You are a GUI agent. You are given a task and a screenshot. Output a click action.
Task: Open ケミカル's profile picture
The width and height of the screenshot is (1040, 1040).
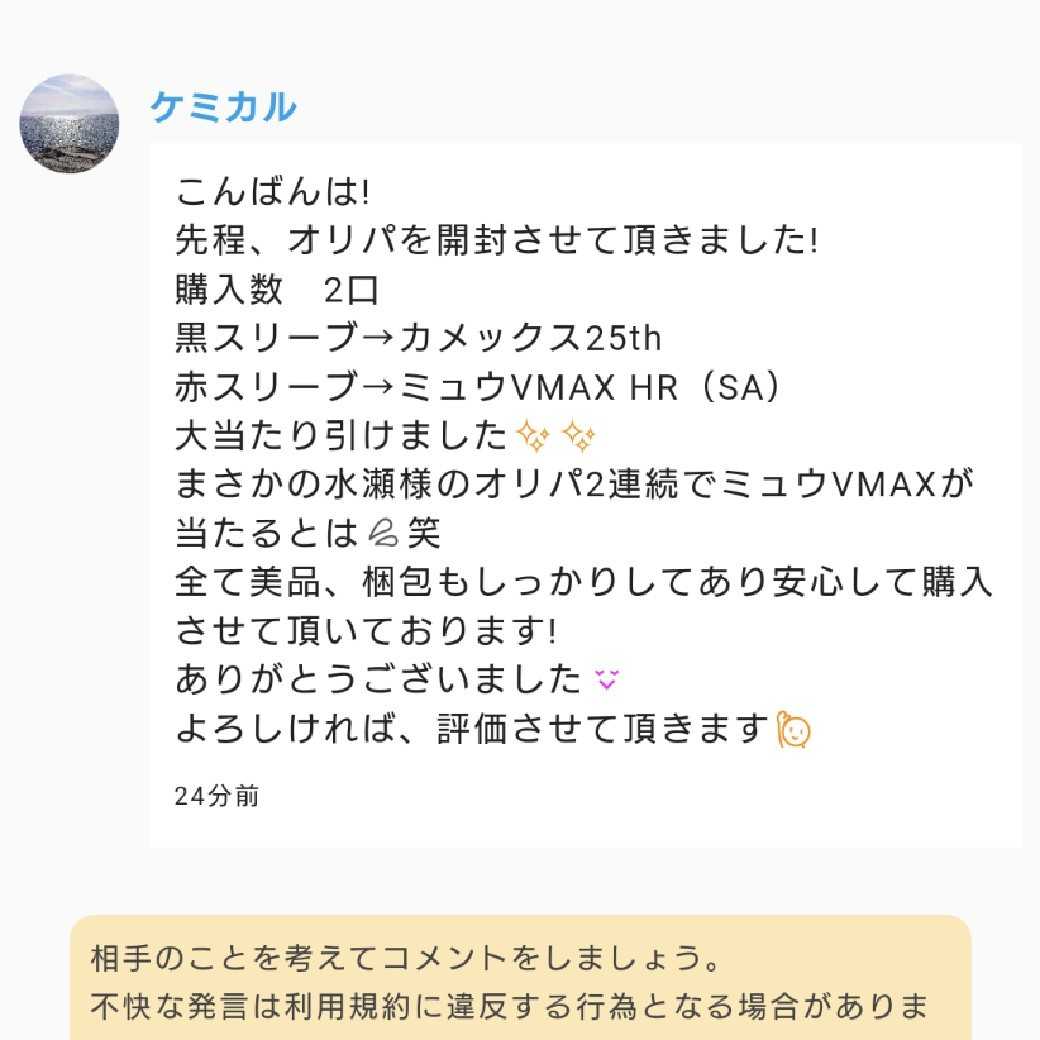click(x=70, y=123)
